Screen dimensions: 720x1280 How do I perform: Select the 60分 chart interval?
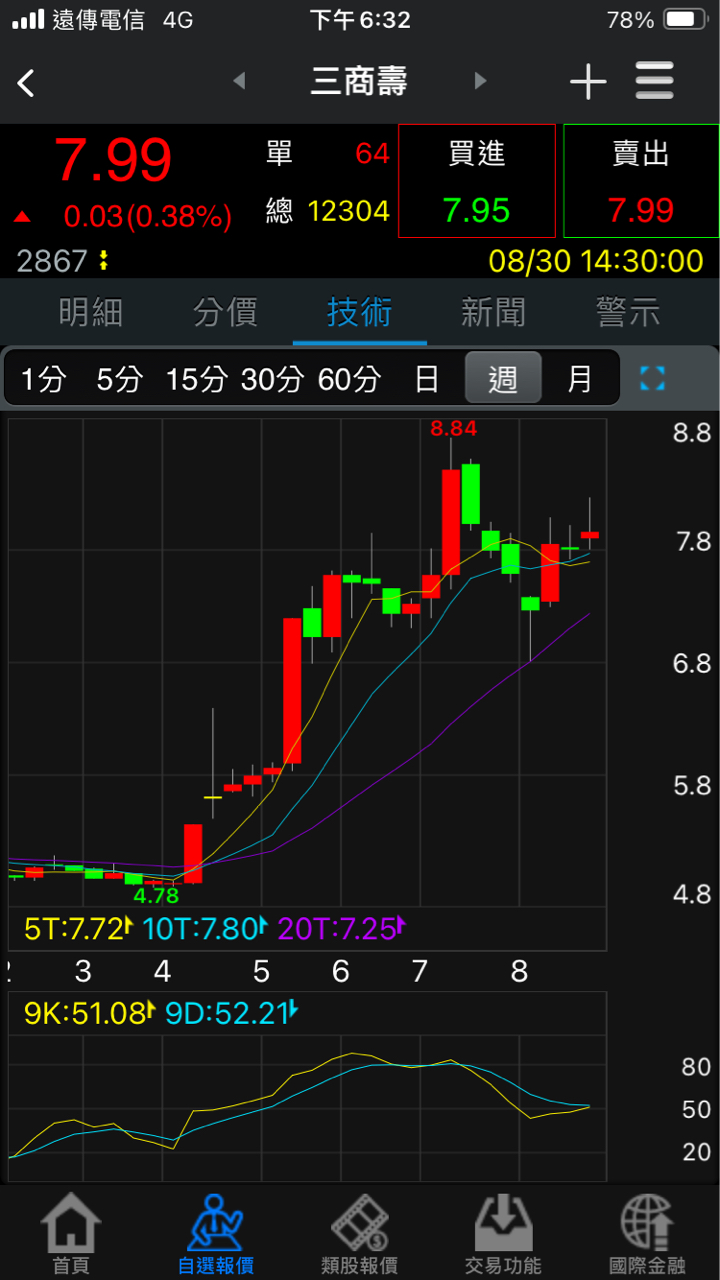[349, 379]
